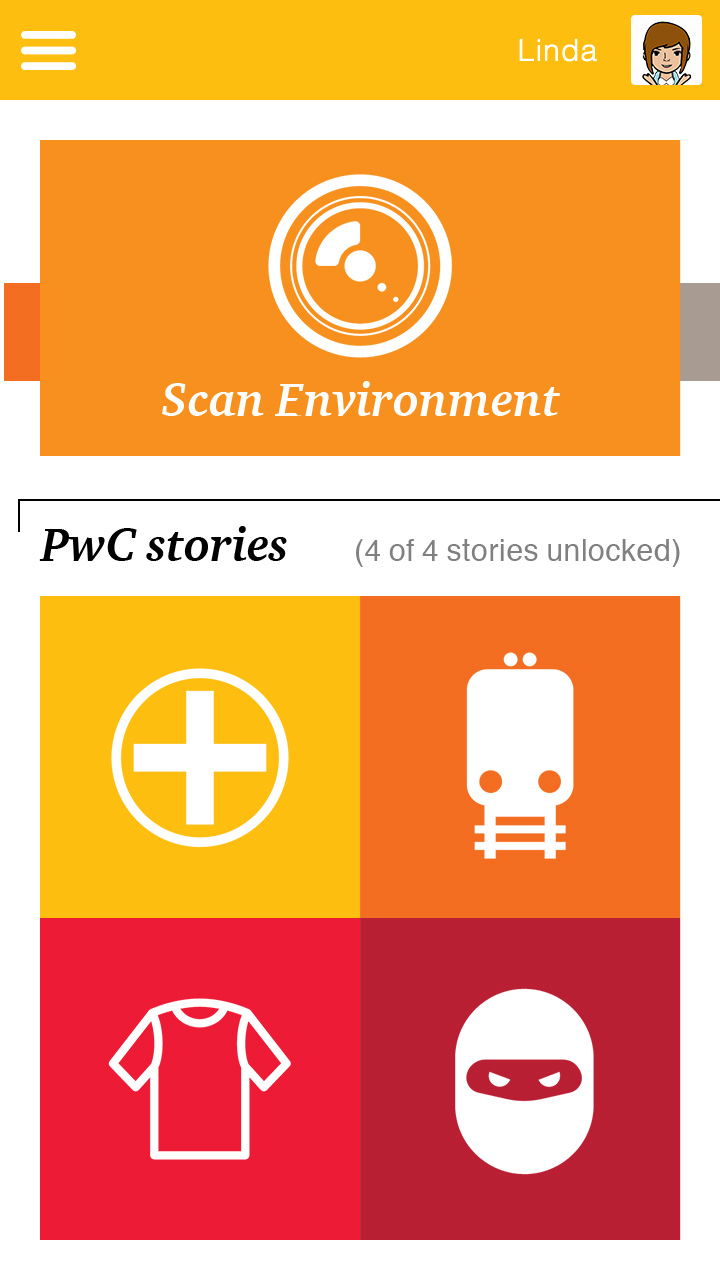
Task: Open Linda's profile avatar
Action: 666,50
